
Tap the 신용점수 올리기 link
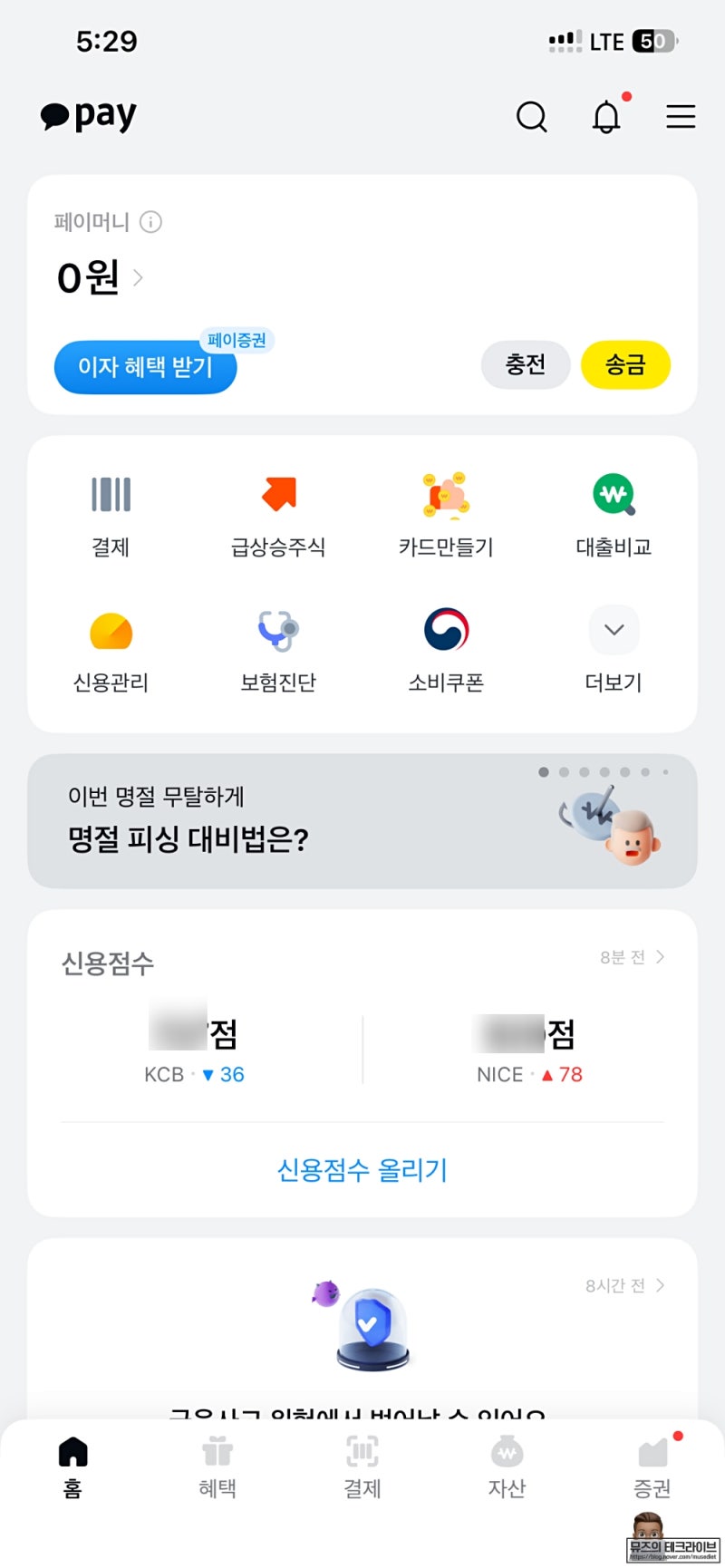pyautogui.click(x=362, y=1170)
